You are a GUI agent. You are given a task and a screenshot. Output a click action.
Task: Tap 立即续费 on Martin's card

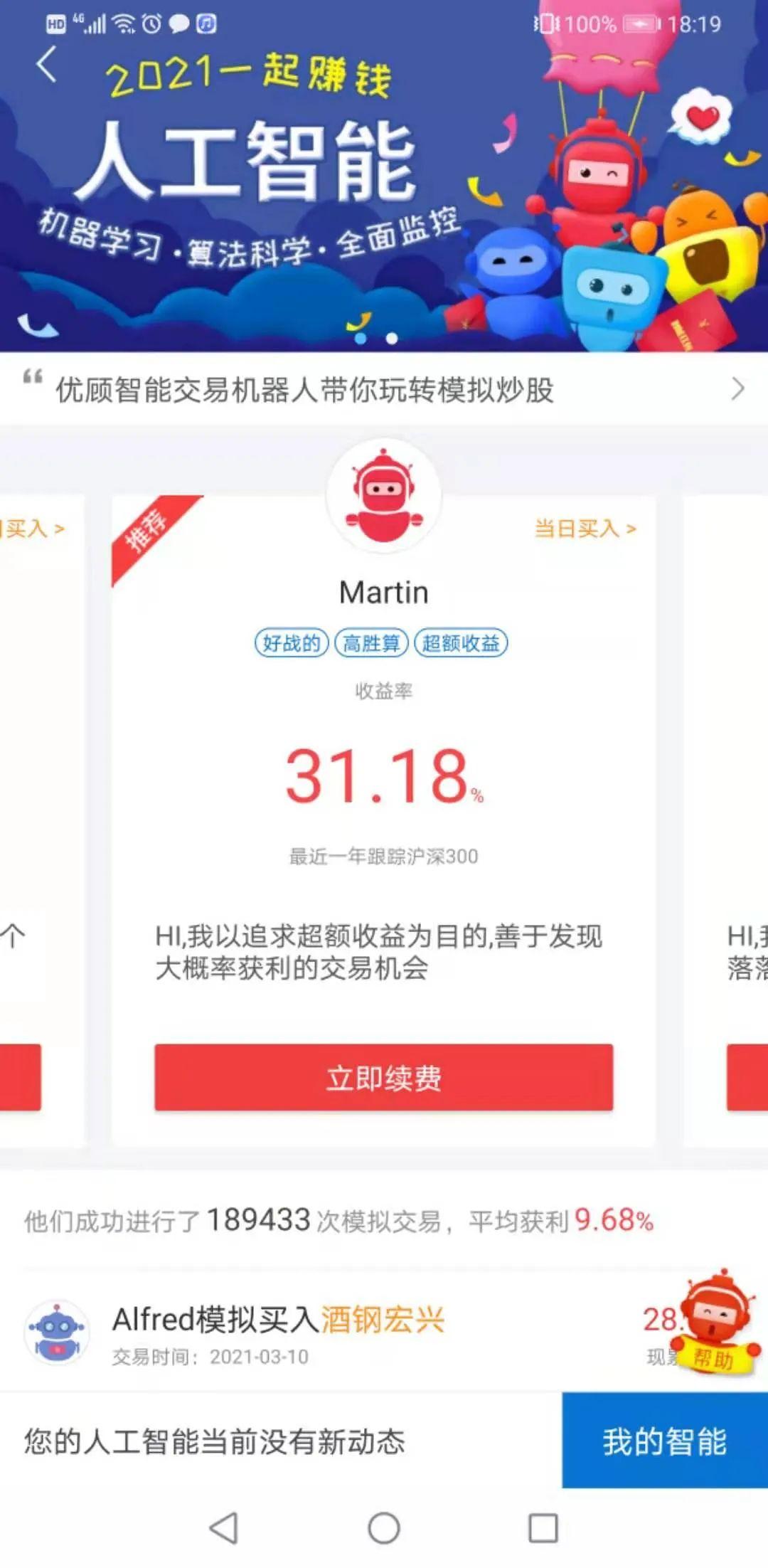coord(383,1077)
